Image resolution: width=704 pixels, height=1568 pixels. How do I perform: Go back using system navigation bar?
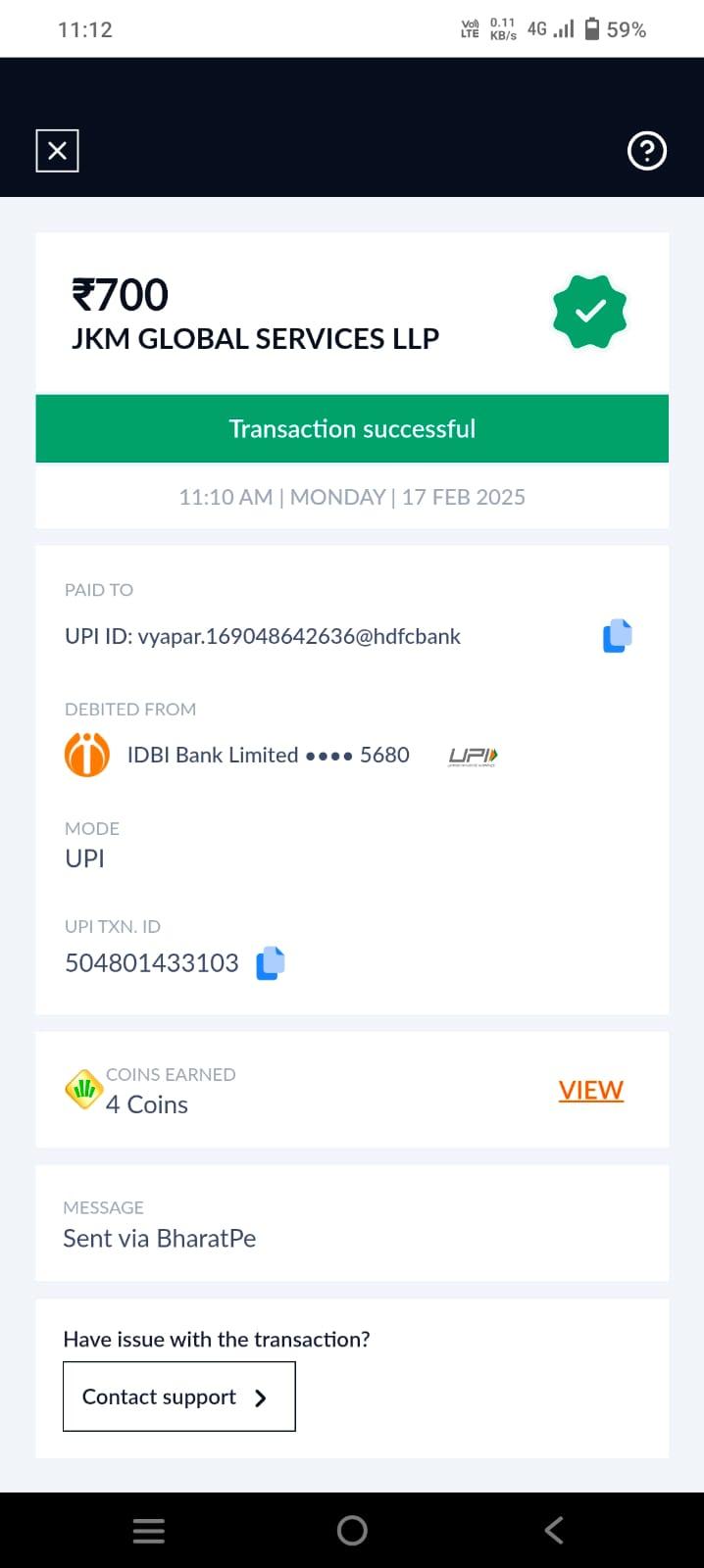[554, 1530]
